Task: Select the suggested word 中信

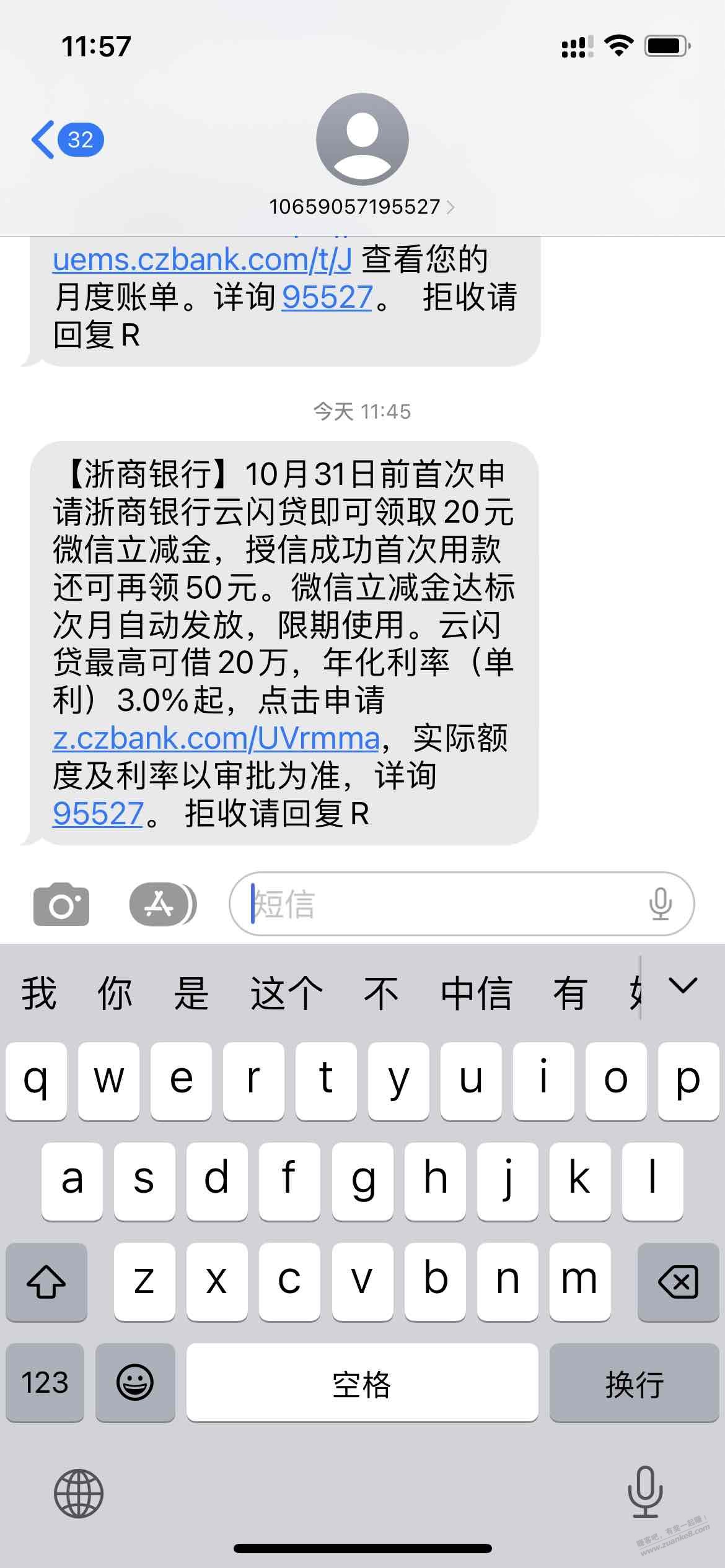Action: (476, 993)
